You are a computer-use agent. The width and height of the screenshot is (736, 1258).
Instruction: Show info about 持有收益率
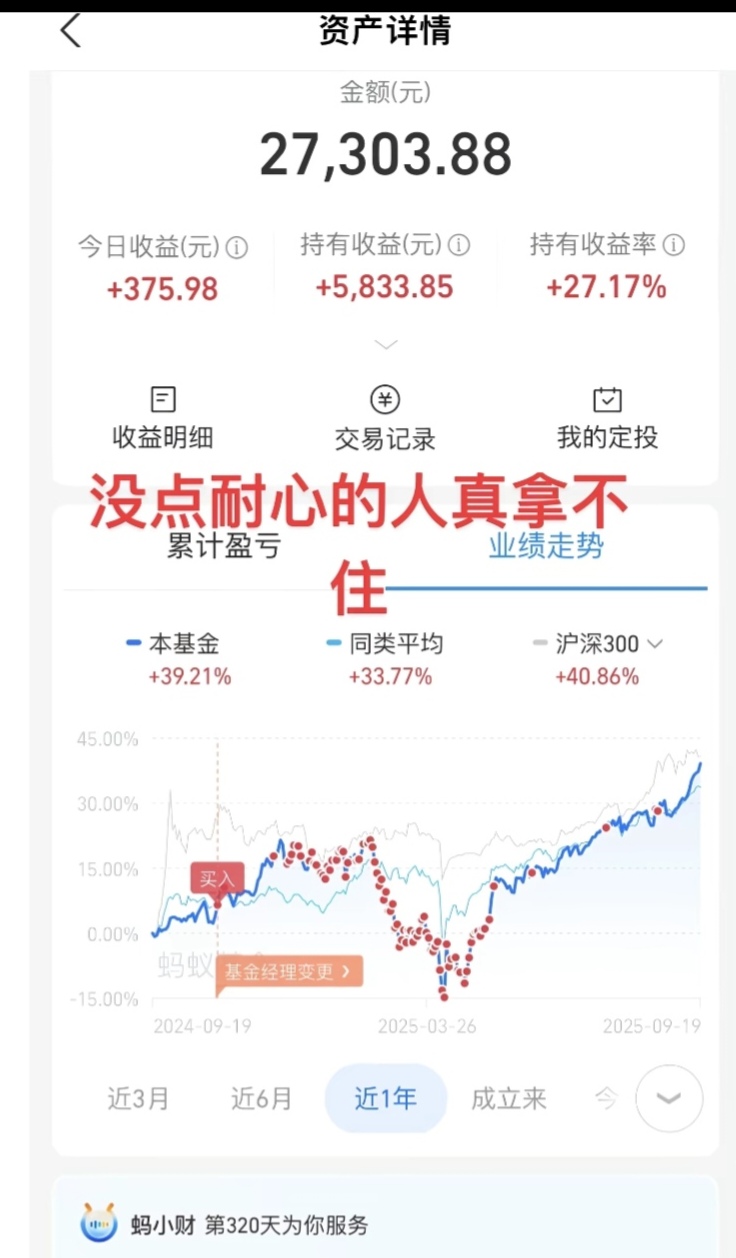pyautogui.click(x=675, y=245)
